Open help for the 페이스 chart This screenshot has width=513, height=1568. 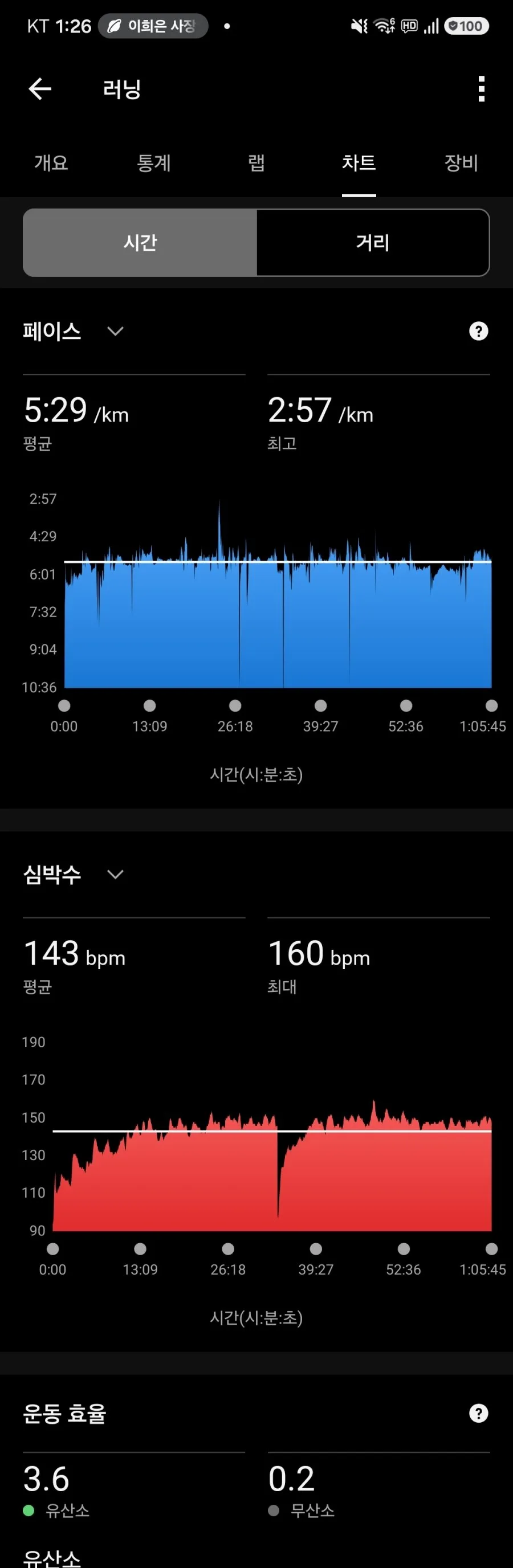(479, 331)
